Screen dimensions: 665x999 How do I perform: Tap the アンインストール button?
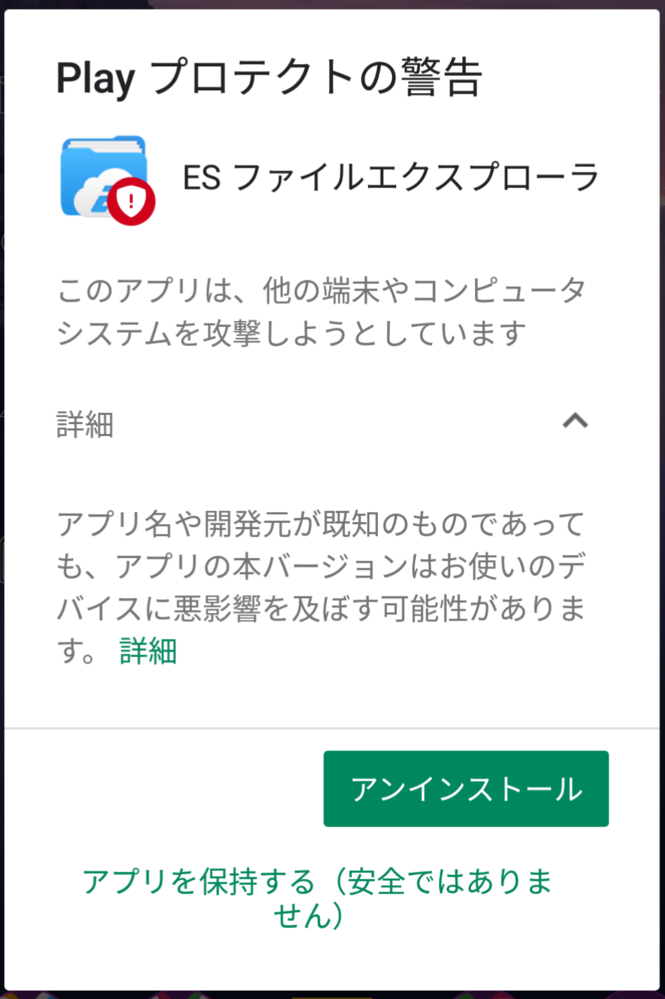tap(465, 789)
